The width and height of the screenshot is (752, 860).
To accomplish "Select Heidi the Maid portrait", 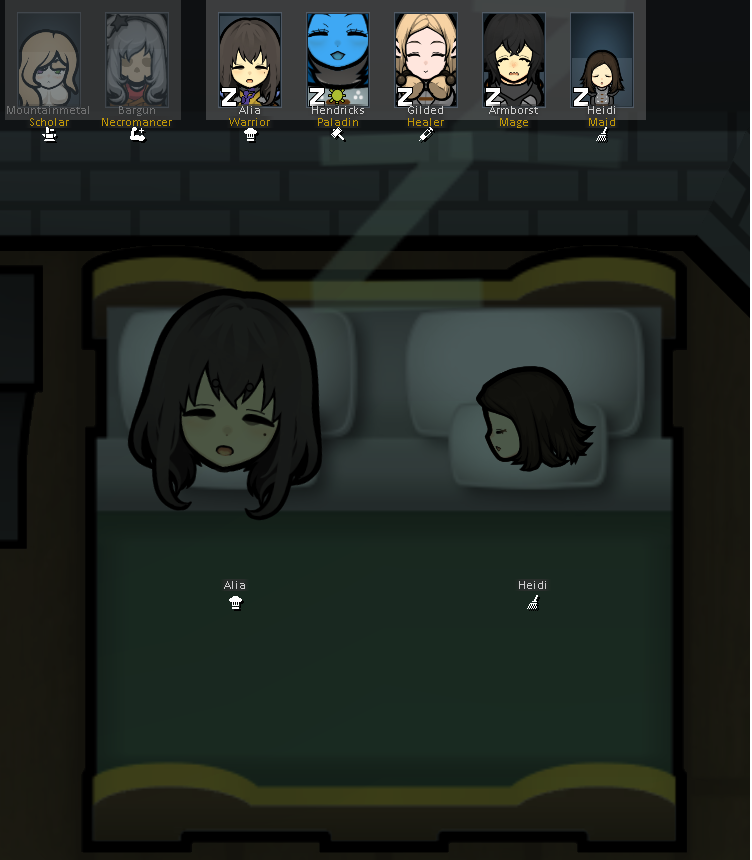I will 602,60.
